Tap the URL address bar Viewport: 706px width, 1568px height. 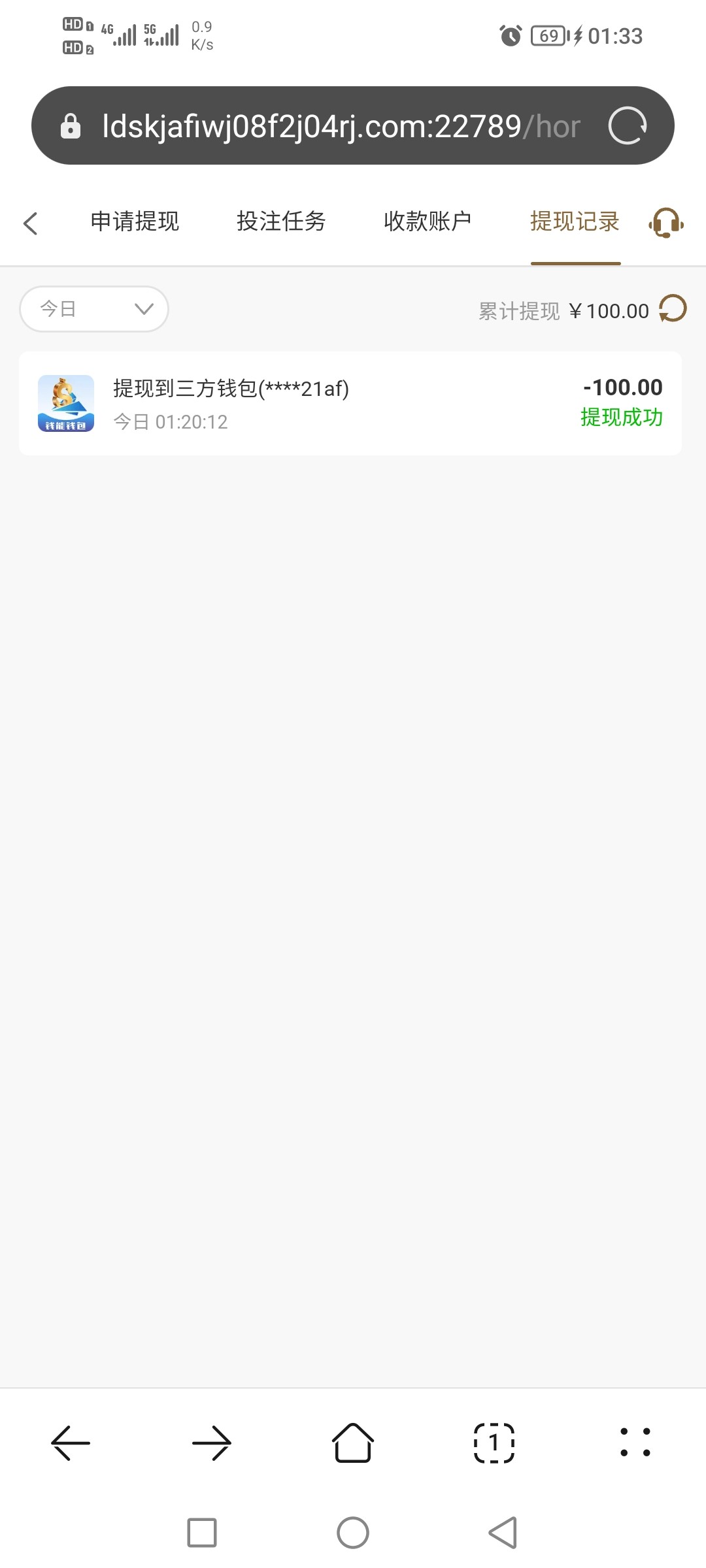tap(340, 125)
